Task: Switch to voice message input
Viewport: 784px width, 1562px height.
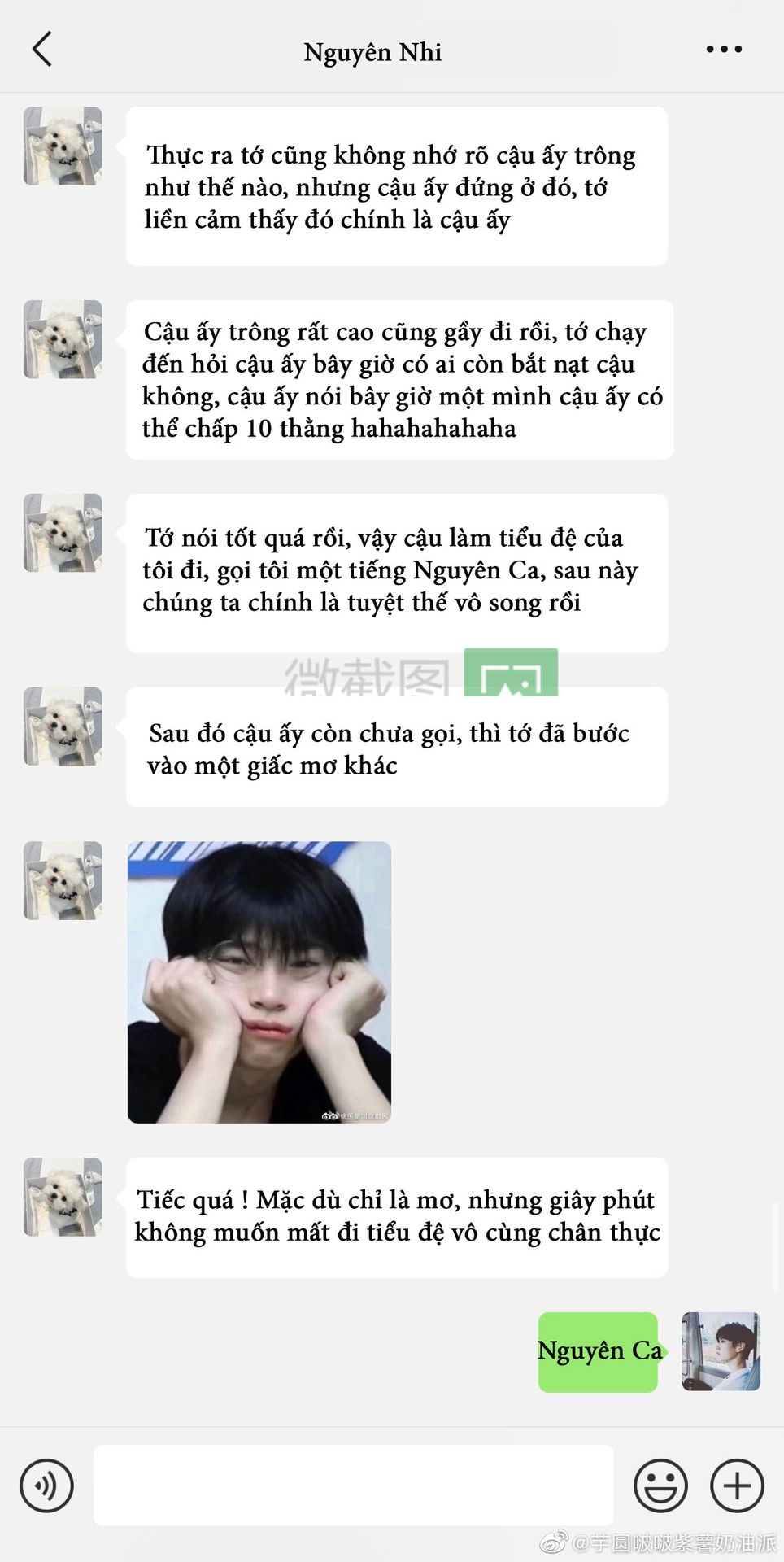Action: click(x=46, y=1486)
